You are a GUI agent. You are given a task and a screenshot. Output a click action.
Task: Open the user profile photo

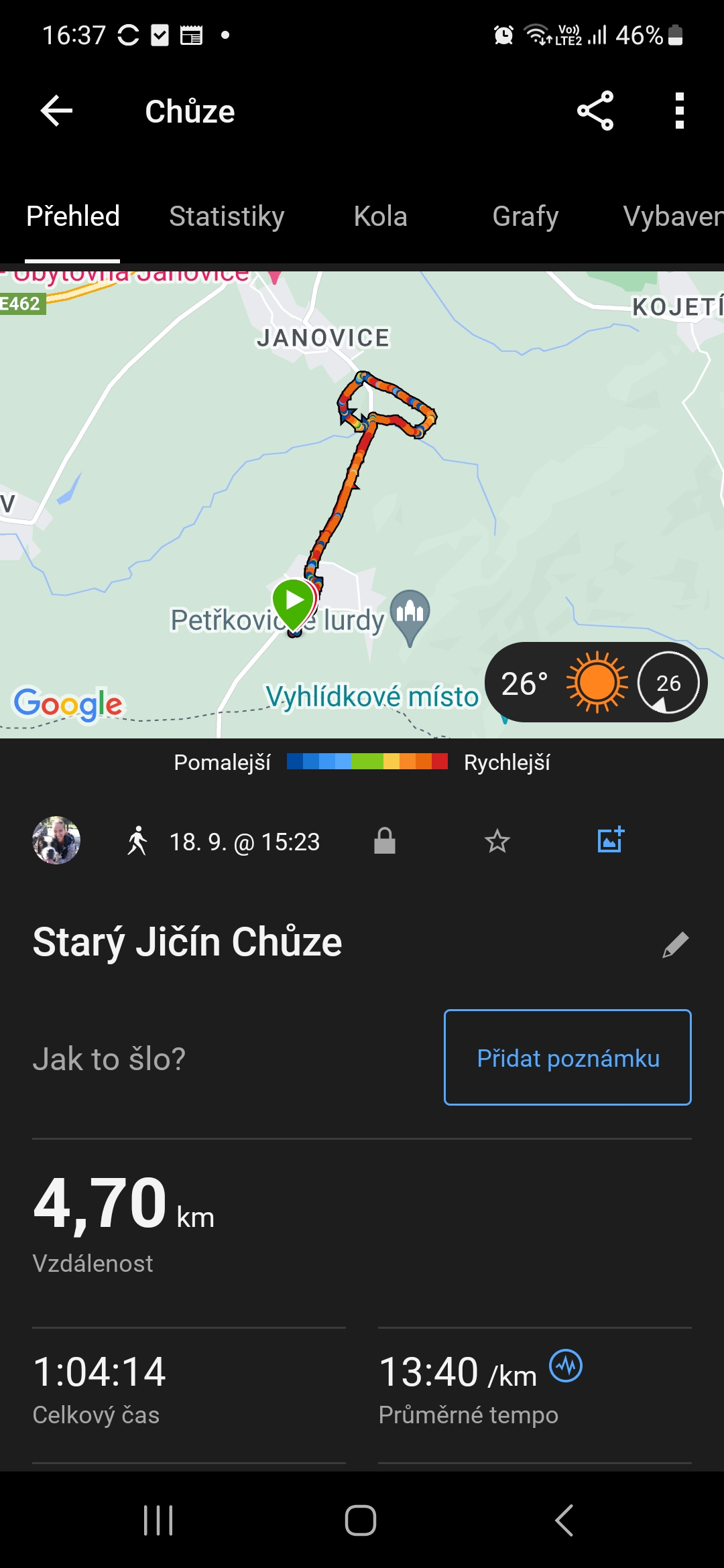tap(56, 840)
